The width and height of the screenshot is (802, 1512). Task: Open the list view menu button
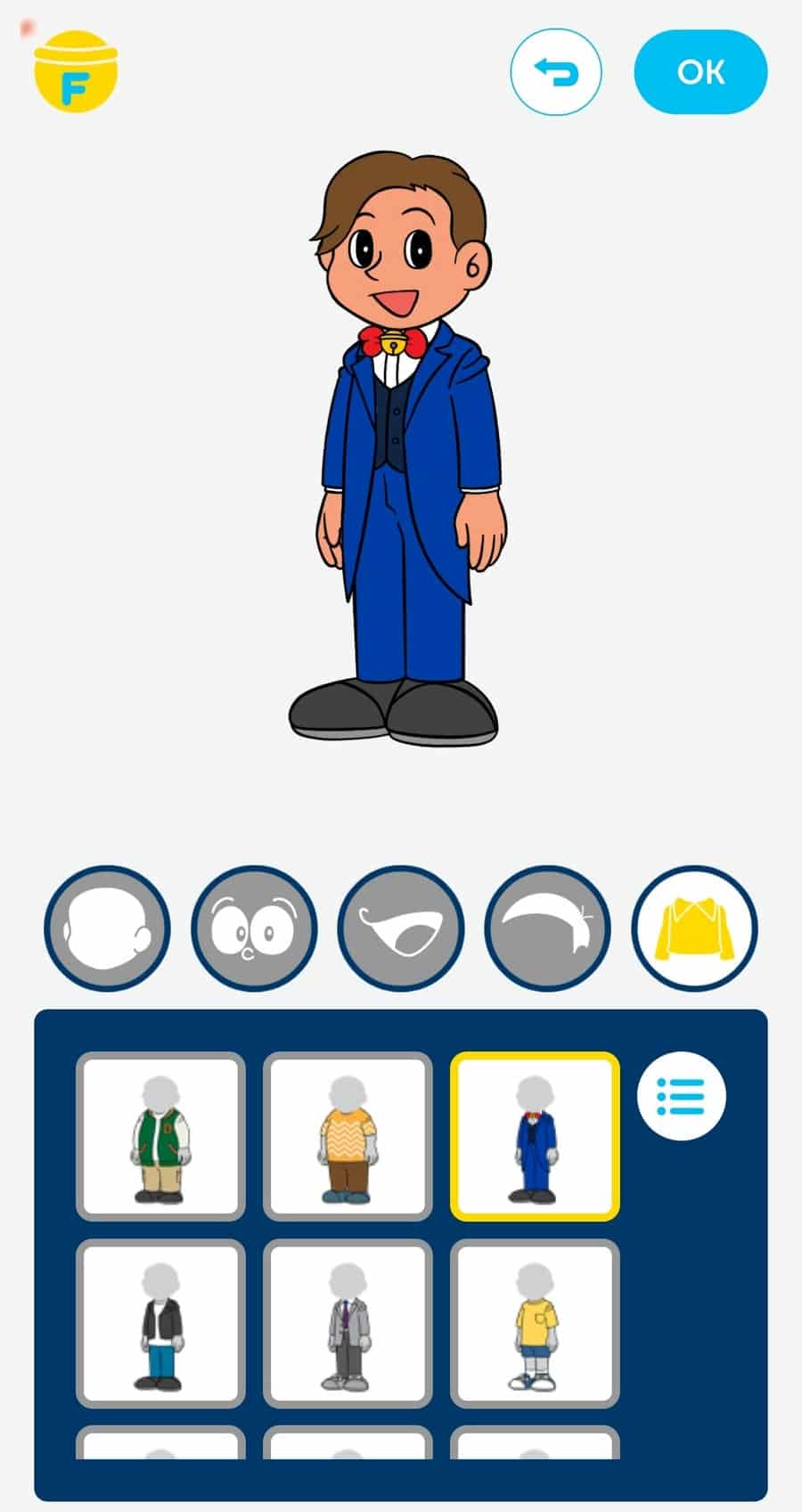(x=682, y=1096)
